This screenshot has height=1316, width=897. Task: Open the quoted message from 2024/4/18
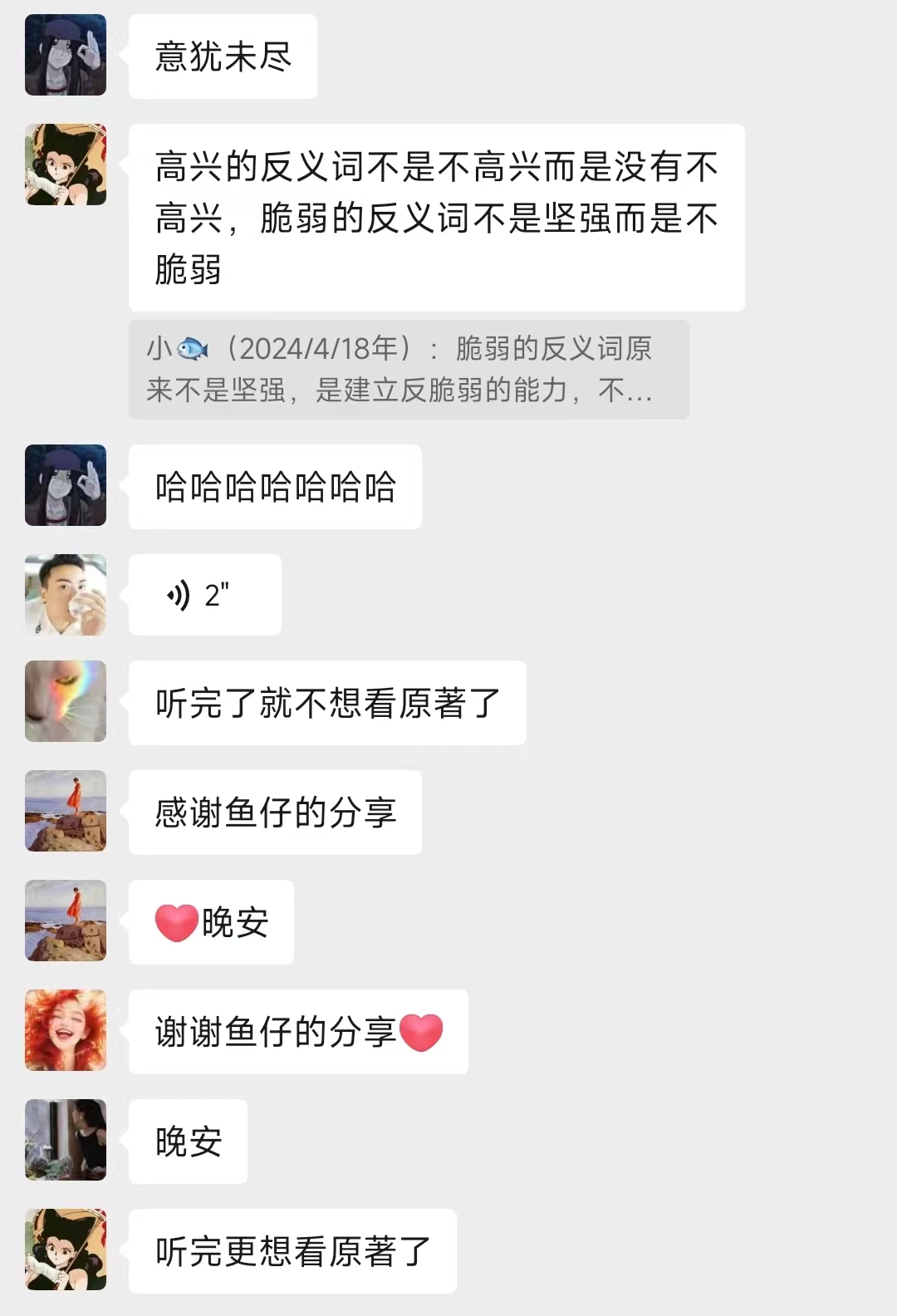[409, 369]
